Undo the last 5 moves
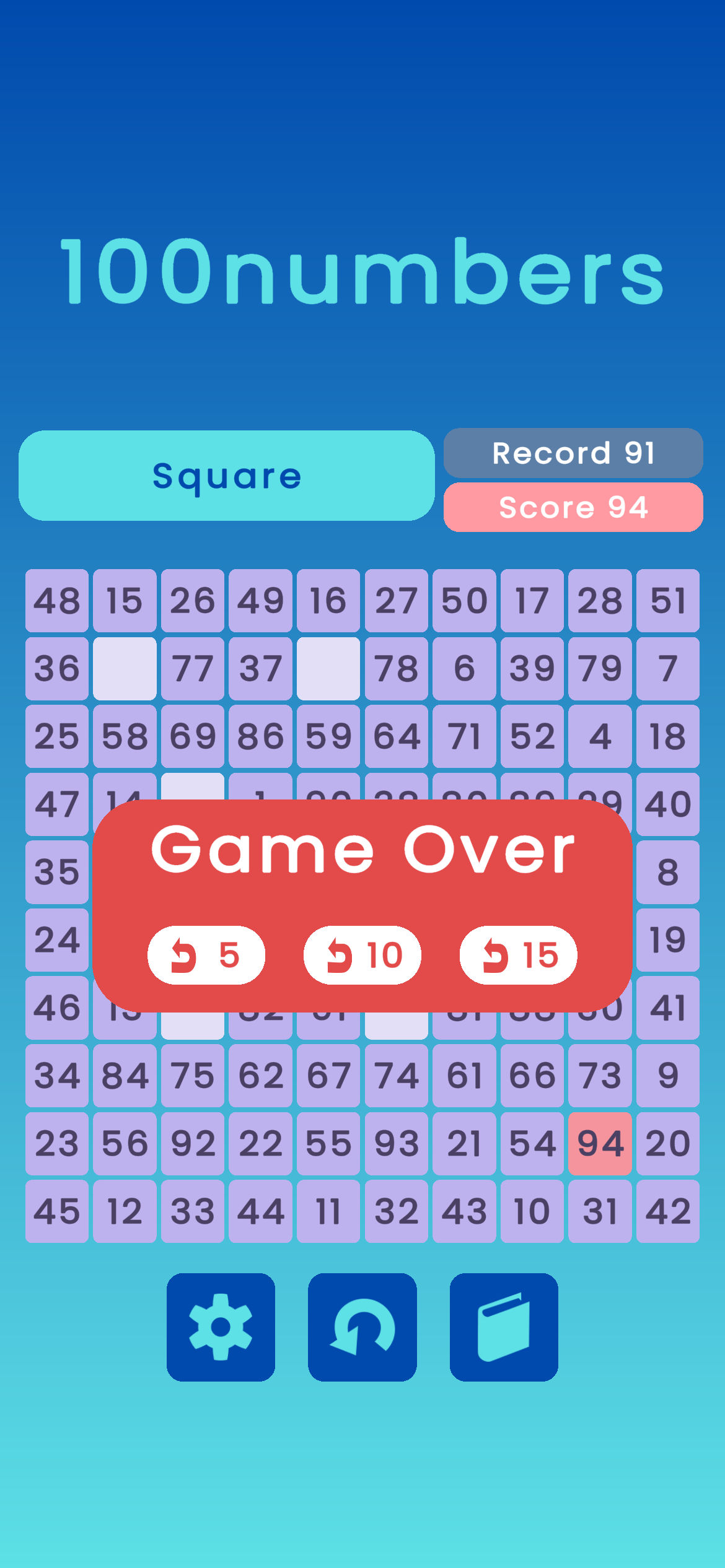The width and height of the screenshot is (725, 1568). pyautogui.click(x=206, y=954)
